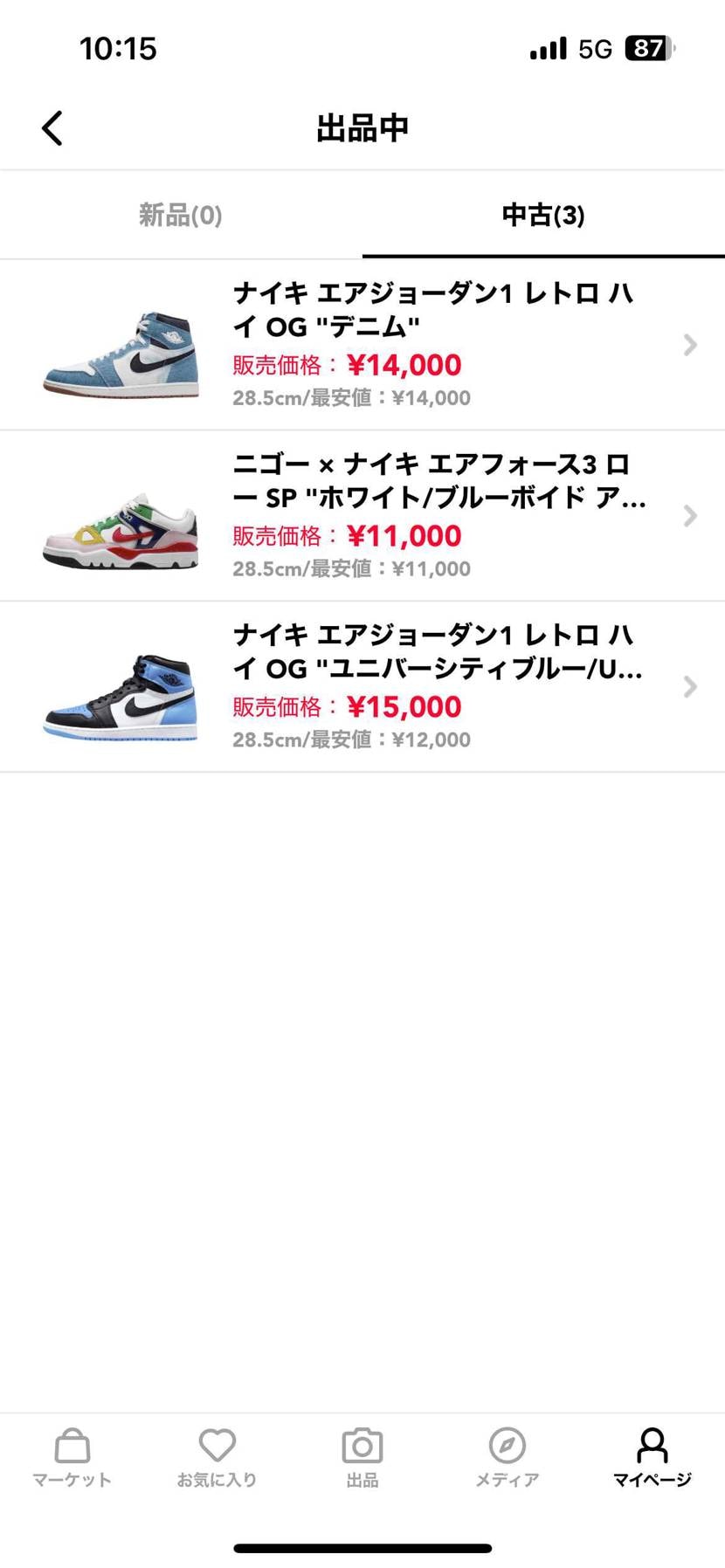Image resolution: width=725 pixels, height=1568 pixels.
Task: Switch to the 新品(0) tab
Action: pos(181,215)
